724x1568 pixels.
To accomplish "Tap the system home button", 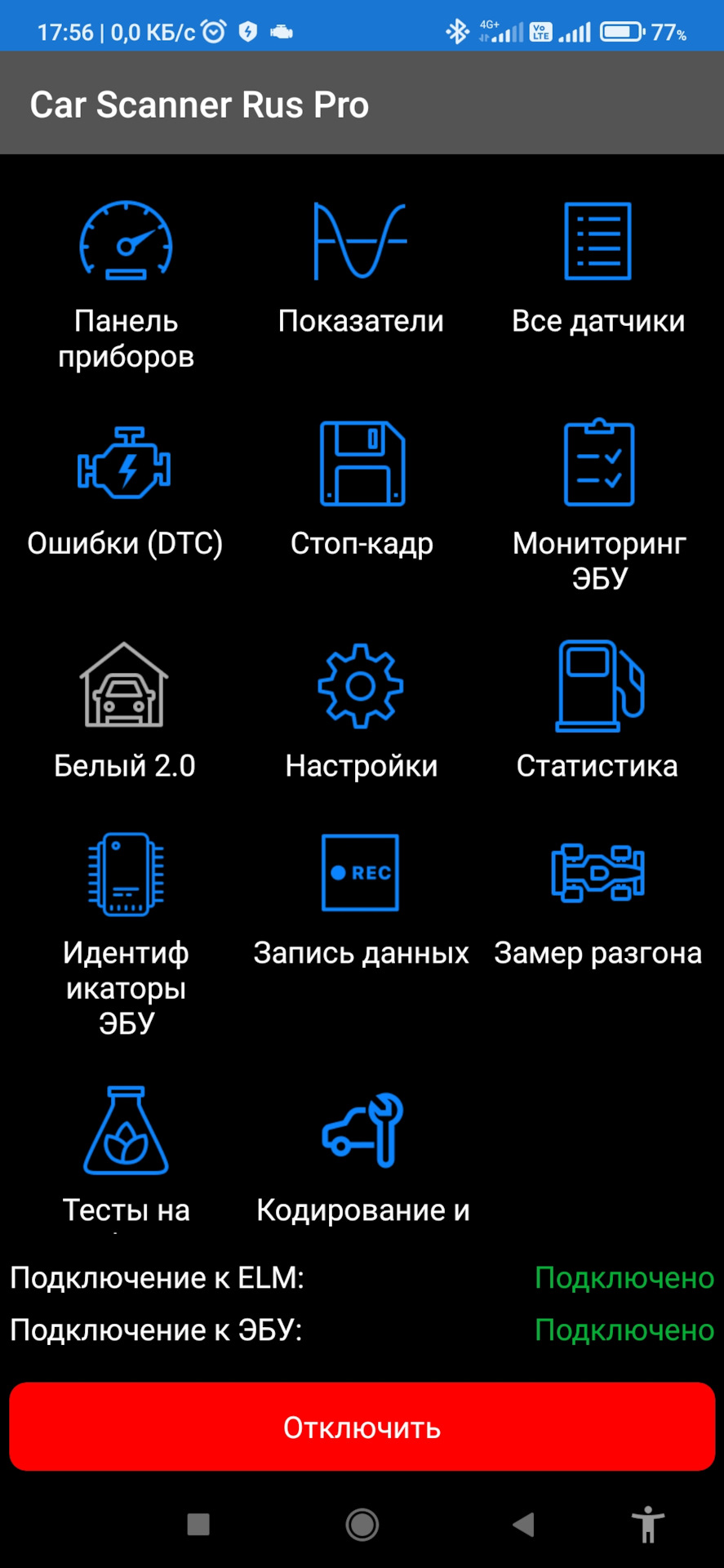I will 362,1524.
